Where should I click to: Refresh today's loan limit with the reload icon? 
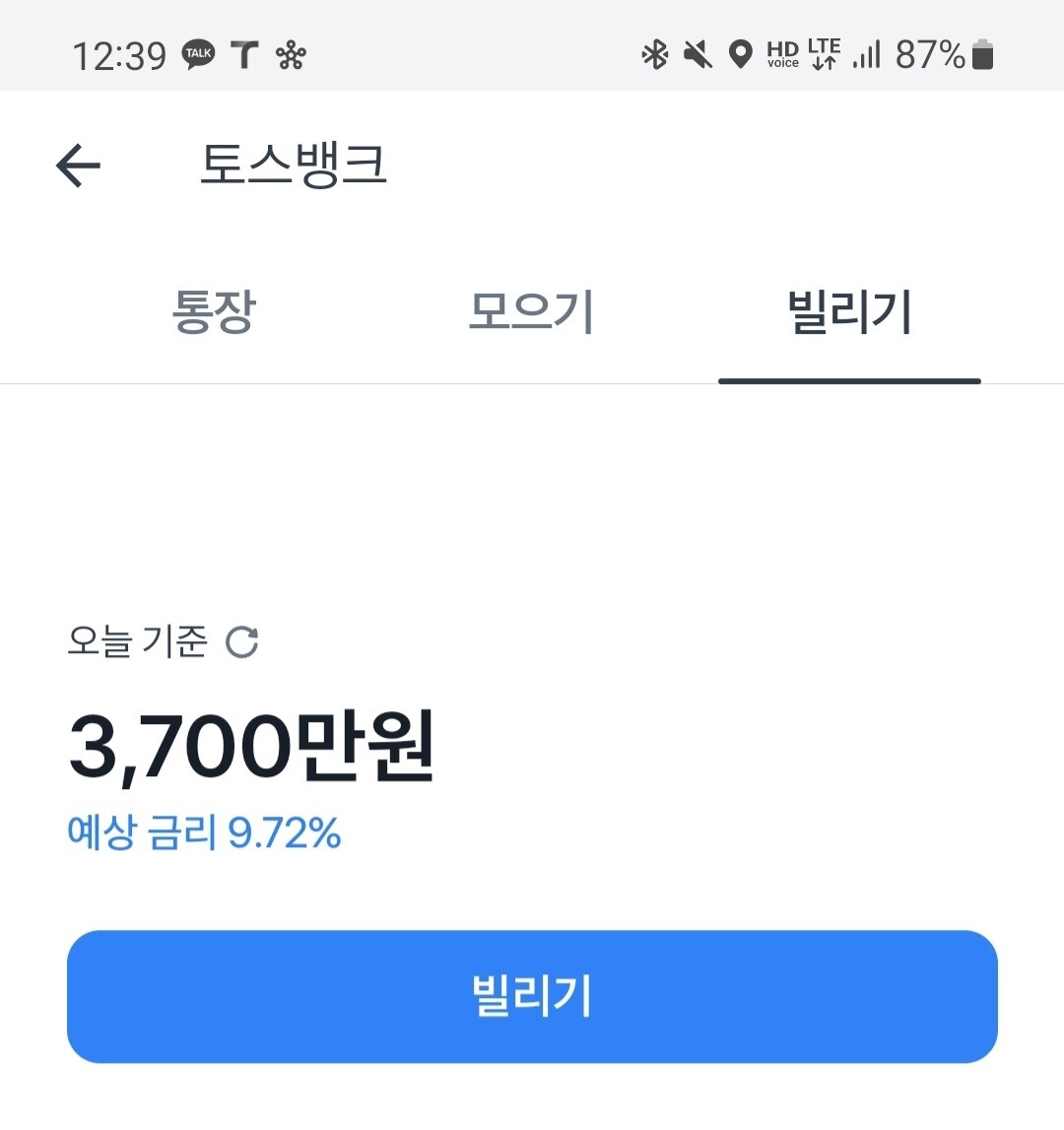243,640
